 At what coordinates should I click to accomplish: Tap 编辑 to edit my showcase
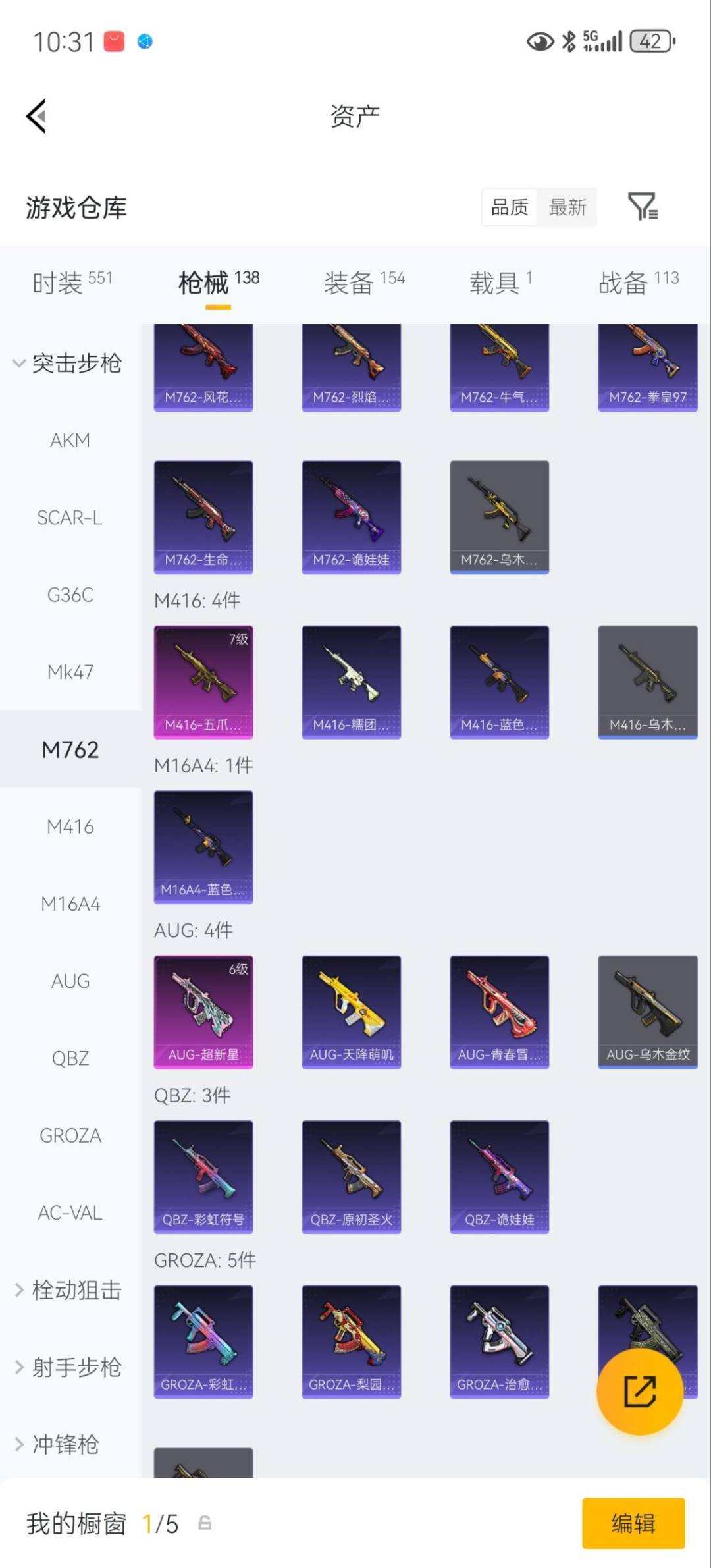pyautogui.click(x=633, y=1523)
